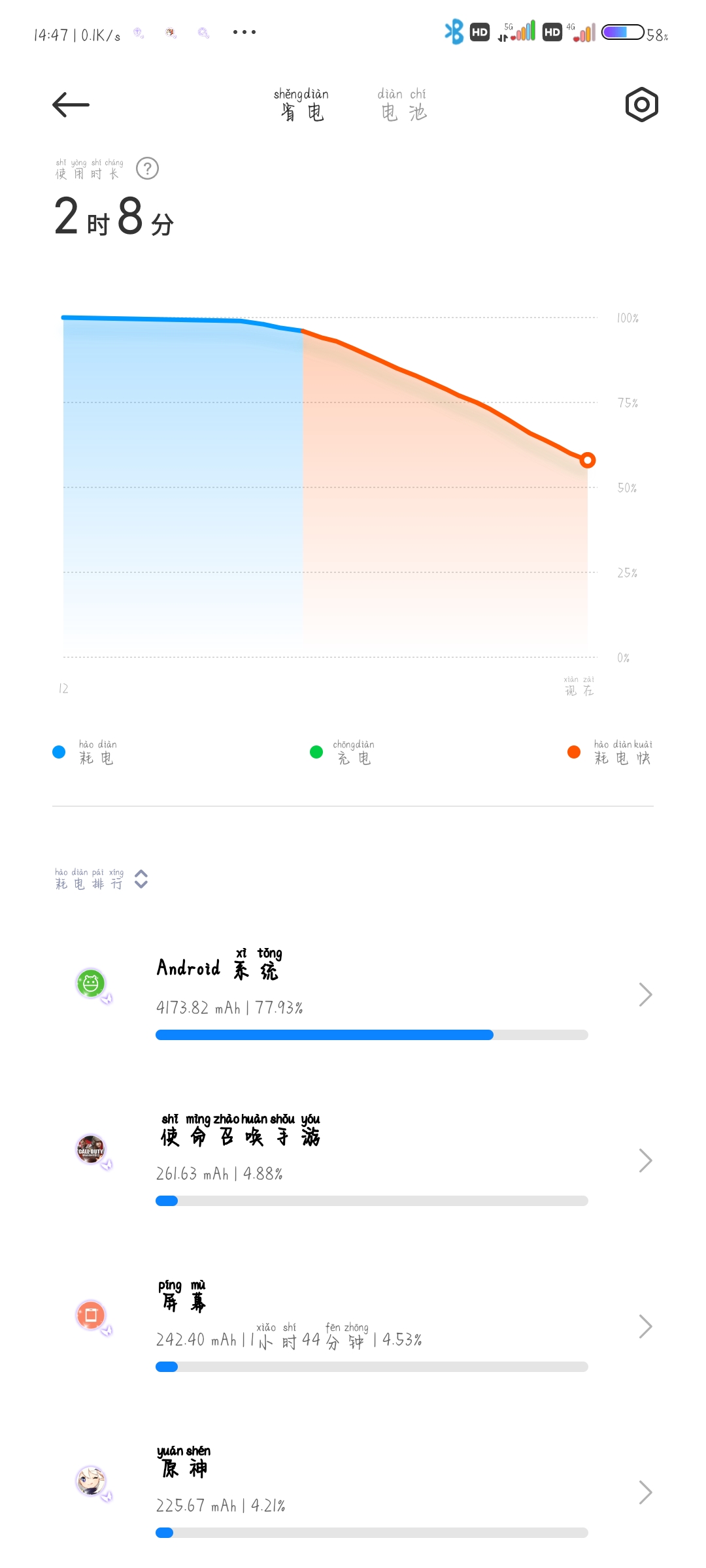Tap the help icon next to 使用时长

[x=148, y=169]
